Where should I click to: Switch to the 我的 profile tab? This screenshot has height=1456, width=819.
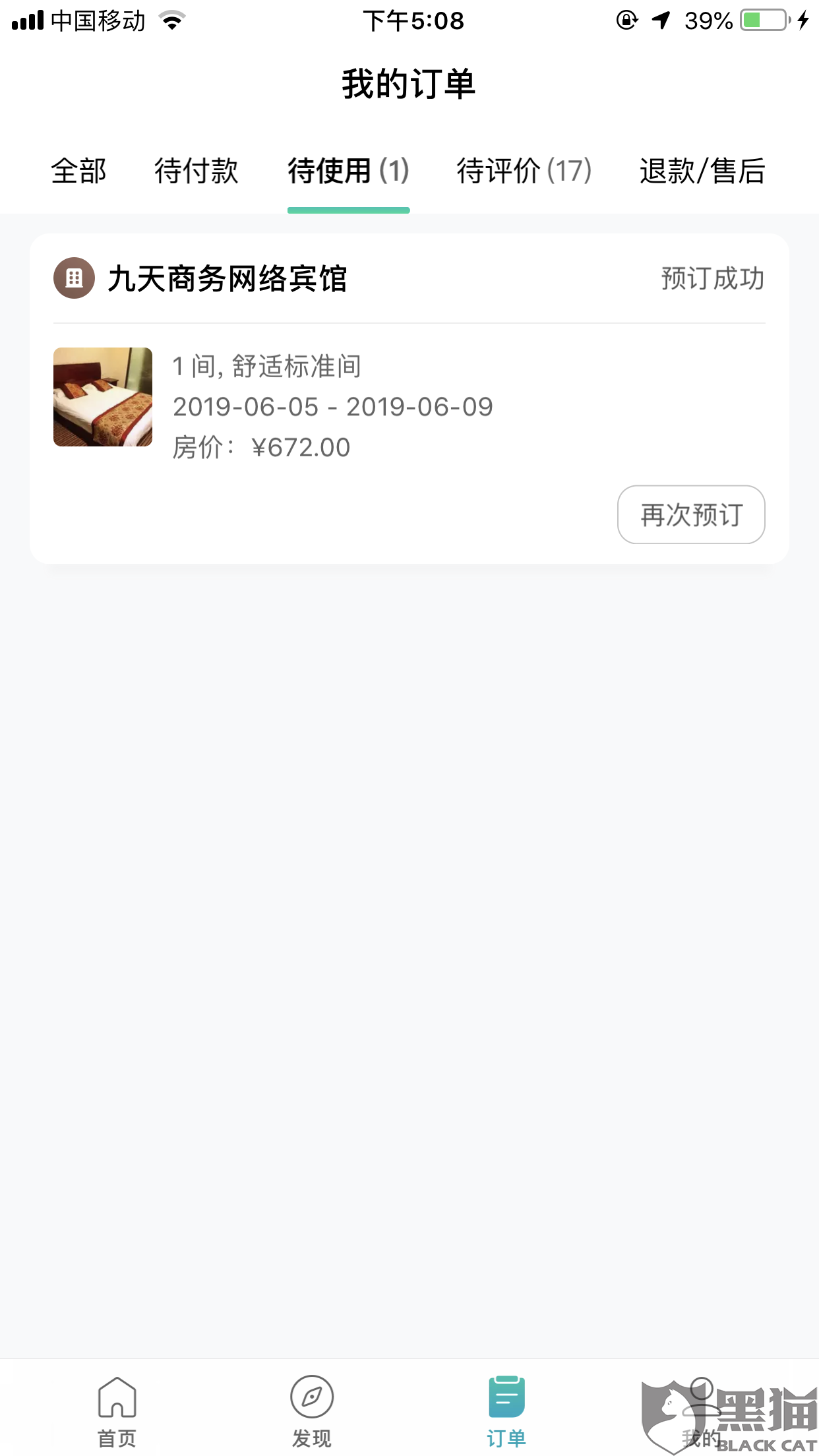701,1411
